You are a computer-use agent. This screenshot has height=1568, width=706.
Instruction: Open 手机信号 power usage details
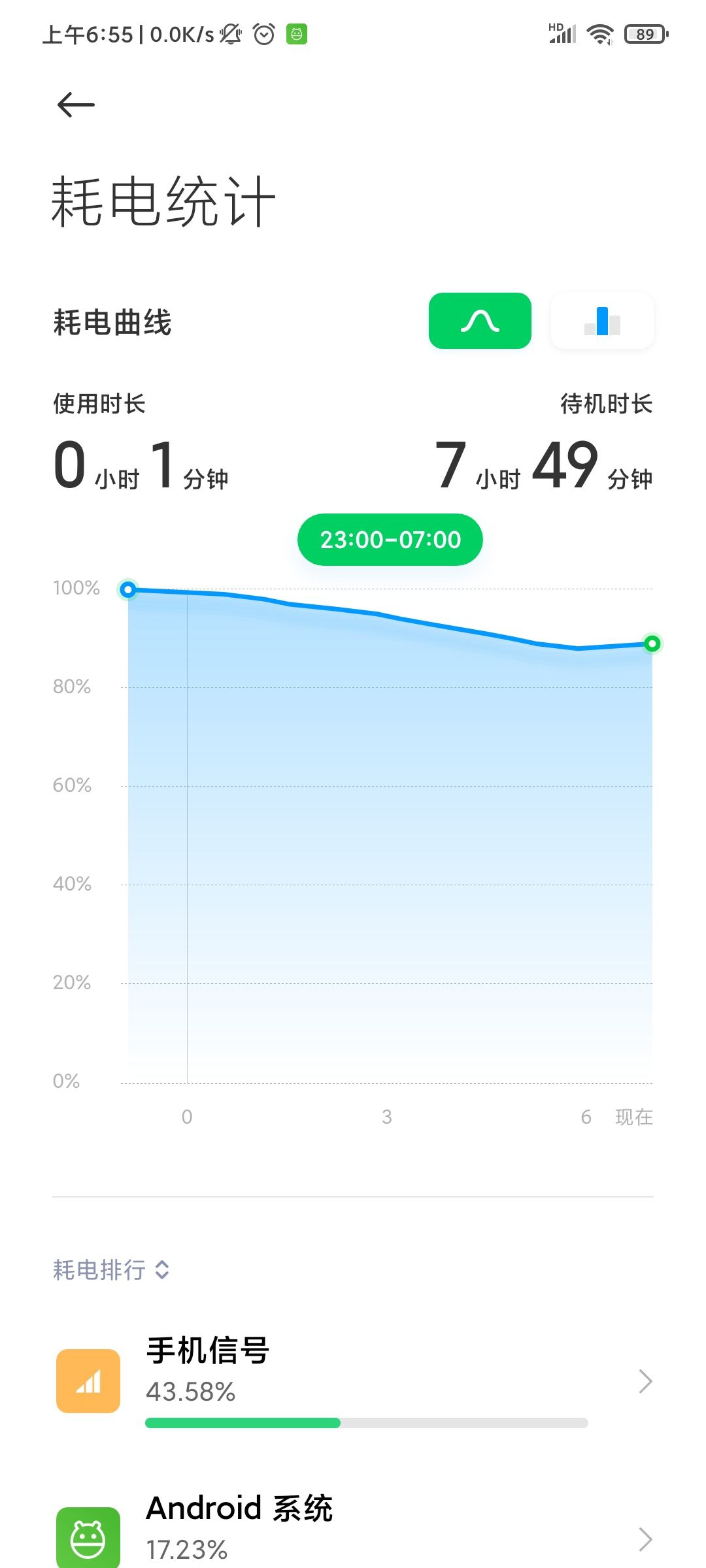[353, 1381]
